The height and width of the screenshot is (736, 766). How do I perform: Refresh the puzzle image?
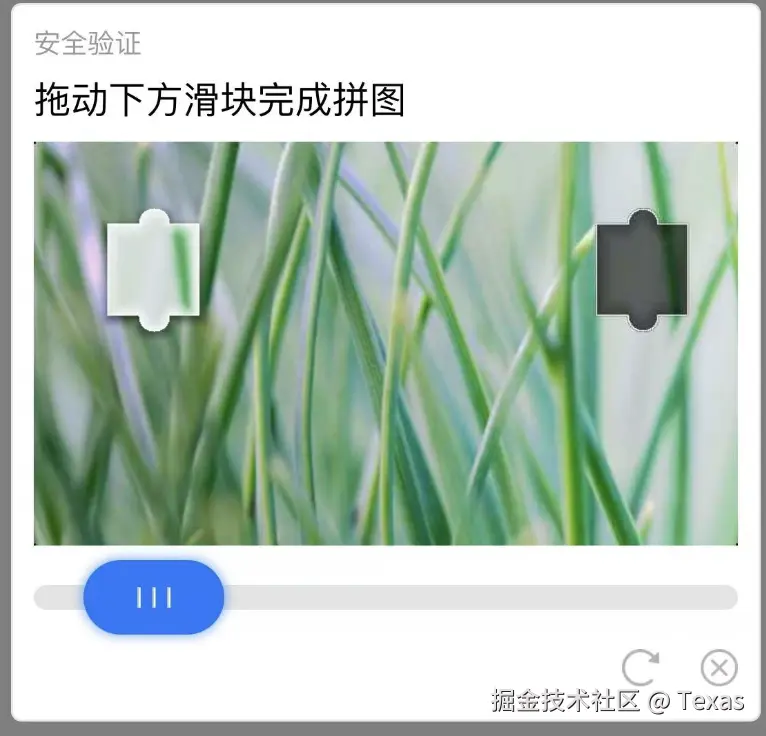pyautogui.click(x=640, y=667)
